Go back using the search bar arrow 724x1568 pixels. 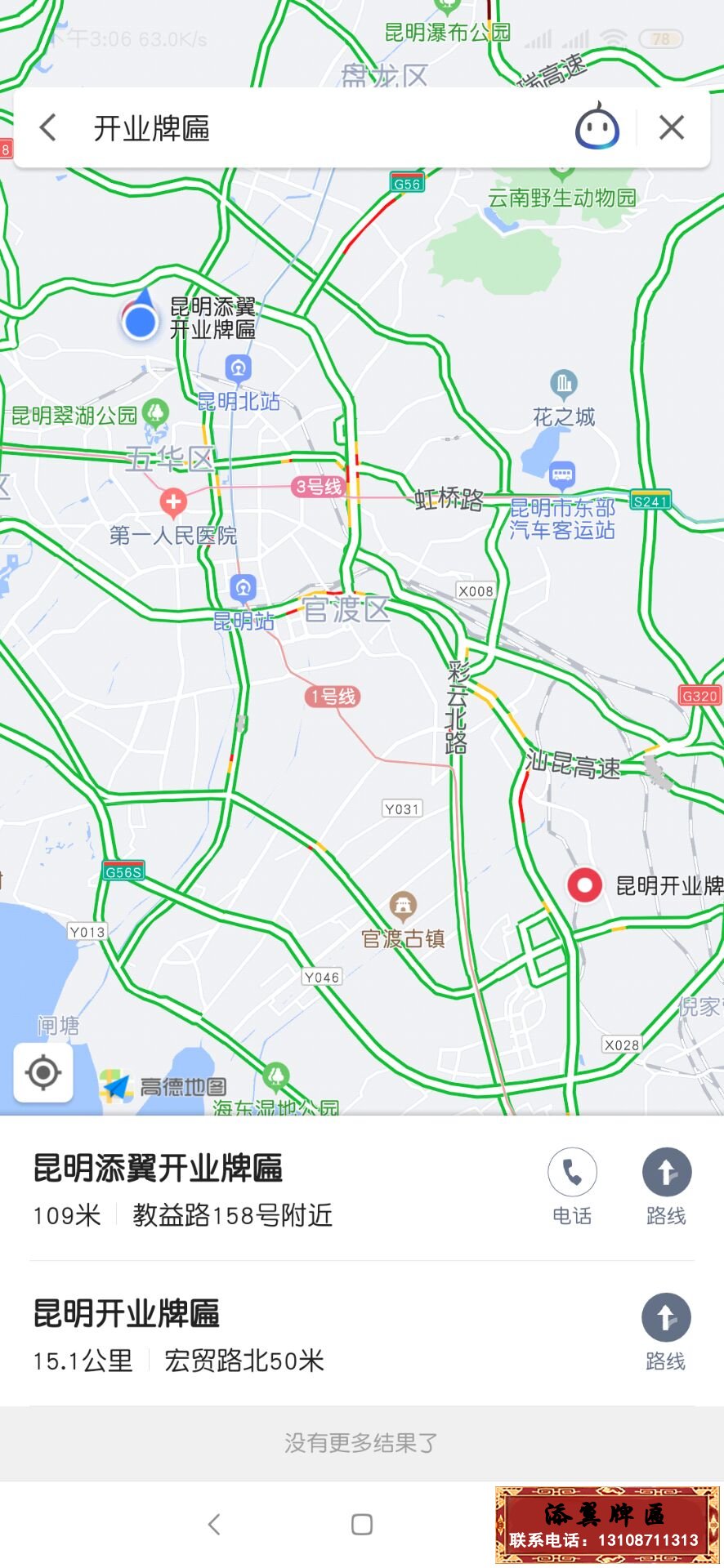tap(48, 128)
